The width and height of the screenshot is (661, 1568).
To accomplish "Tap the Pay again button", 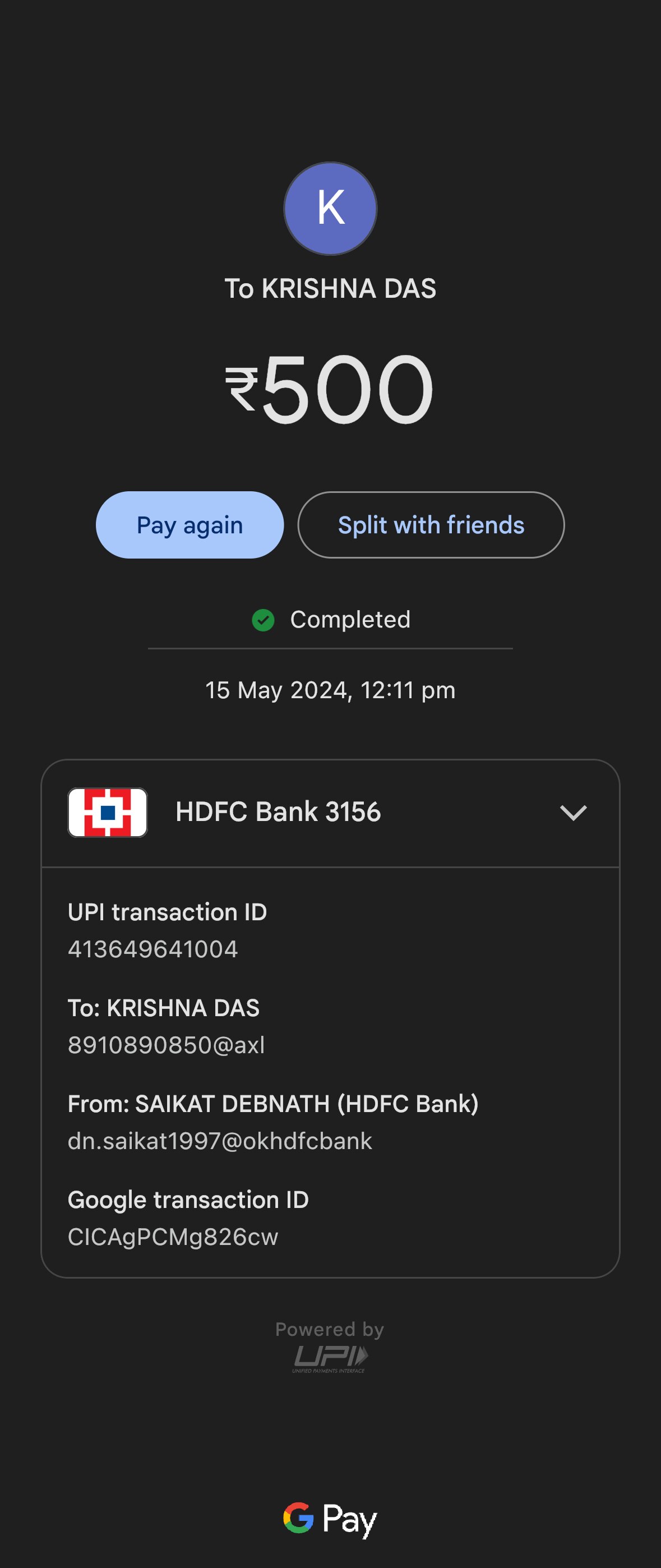I will tap(189, 525).
